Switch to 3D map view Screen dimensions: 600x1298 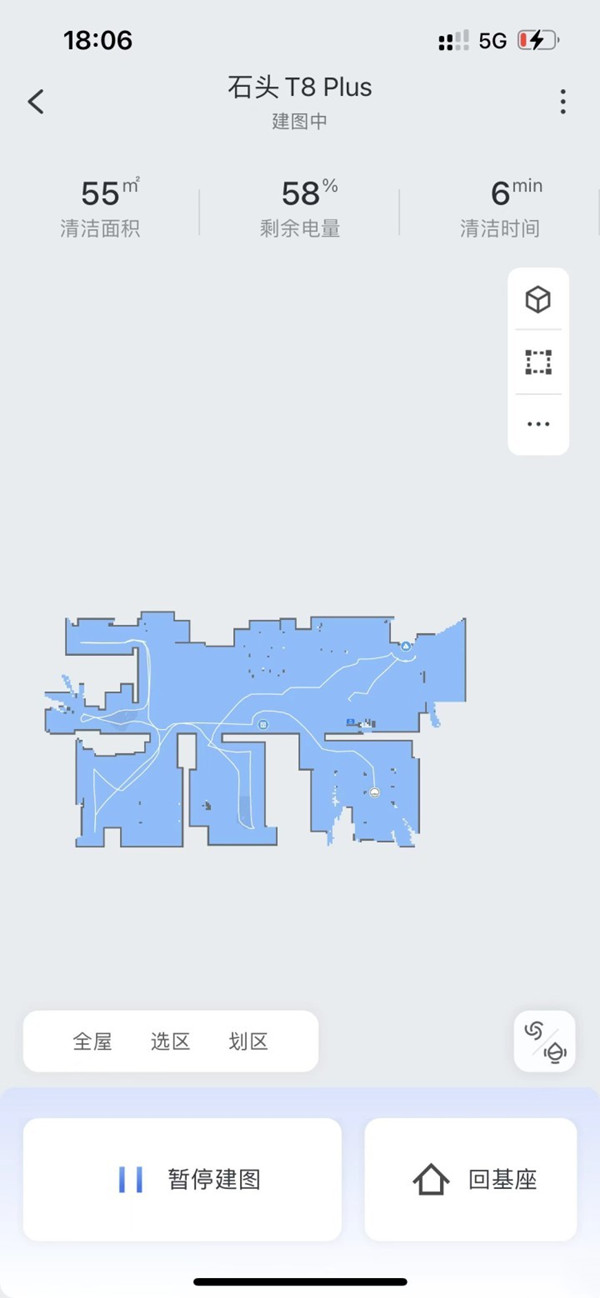coord(538,300)
